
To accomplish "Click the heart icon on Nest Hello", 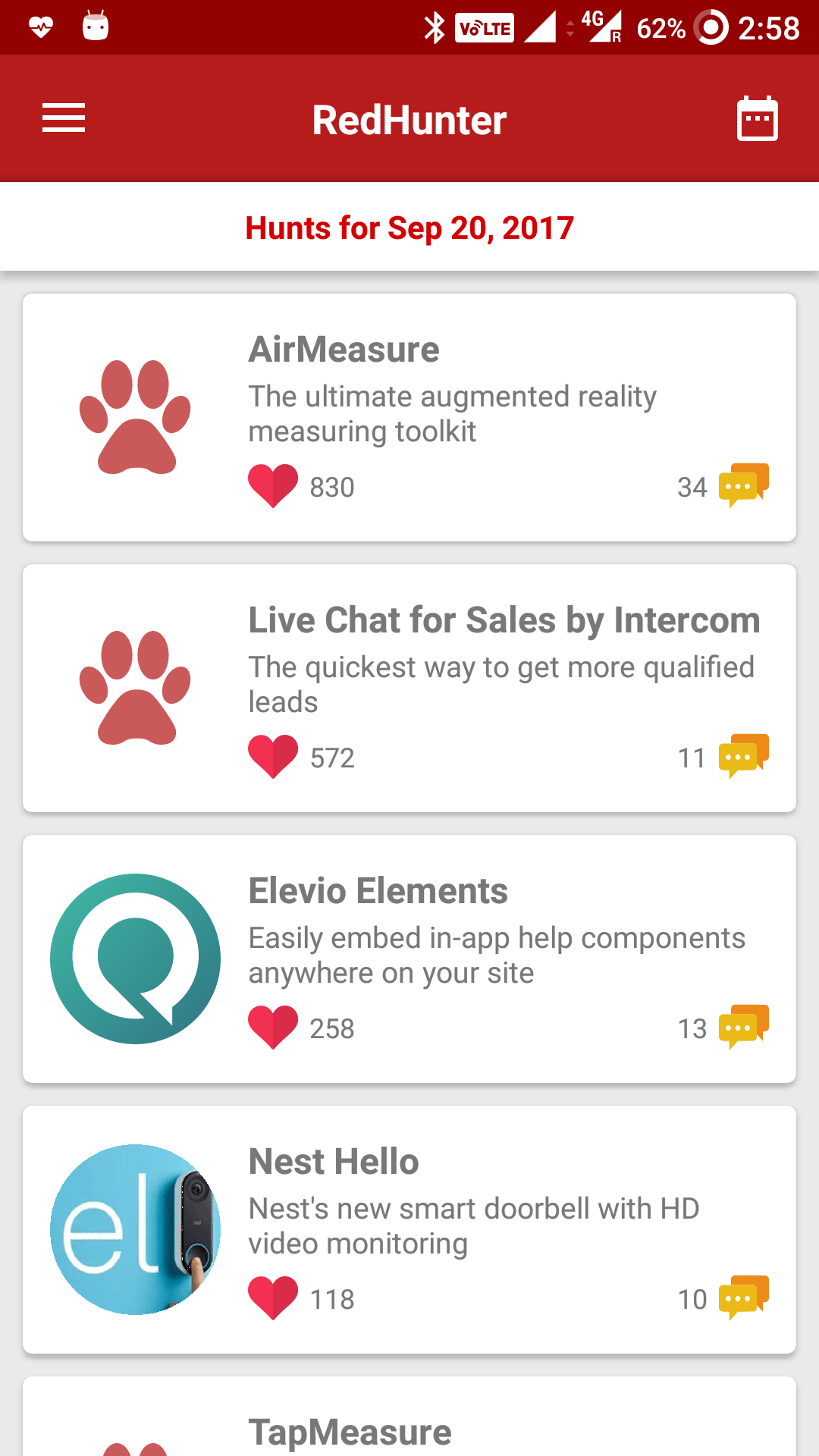I will coord(273,1297).
